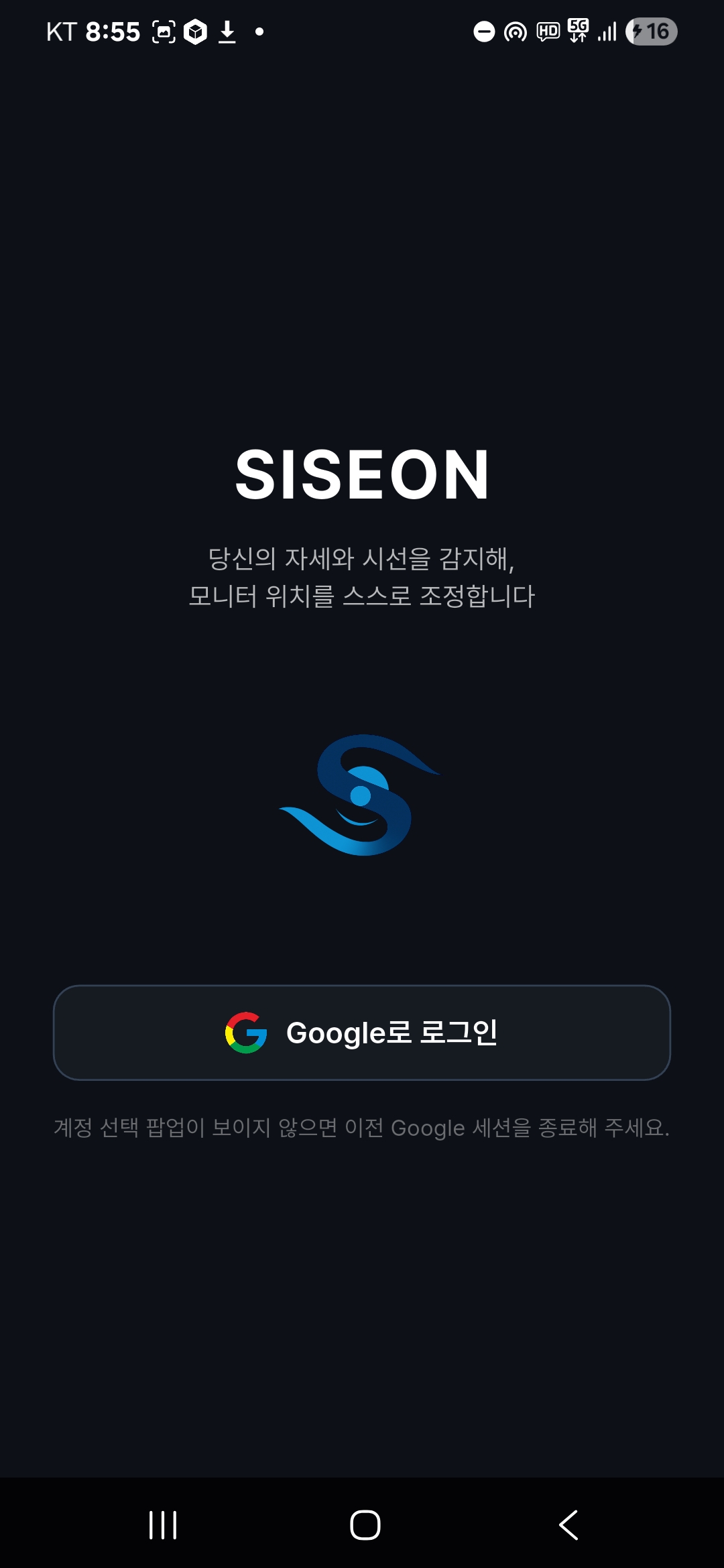Go back using the system back button
The image size is (724, 1568).
point(568,1525)
